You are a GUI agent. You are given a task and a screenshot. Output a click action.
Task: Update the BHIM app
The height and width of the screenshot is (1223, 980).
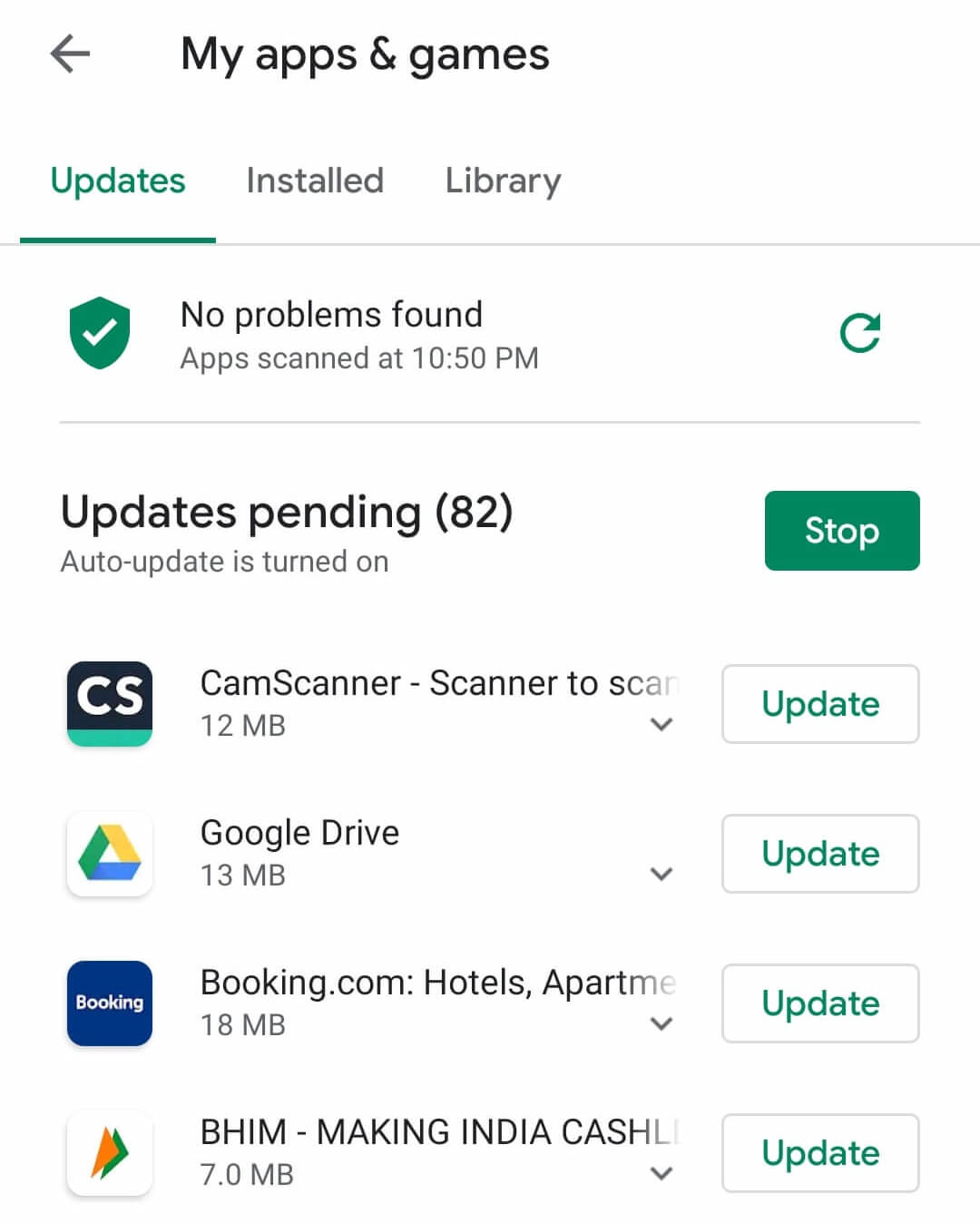(x=819, y=1153)
